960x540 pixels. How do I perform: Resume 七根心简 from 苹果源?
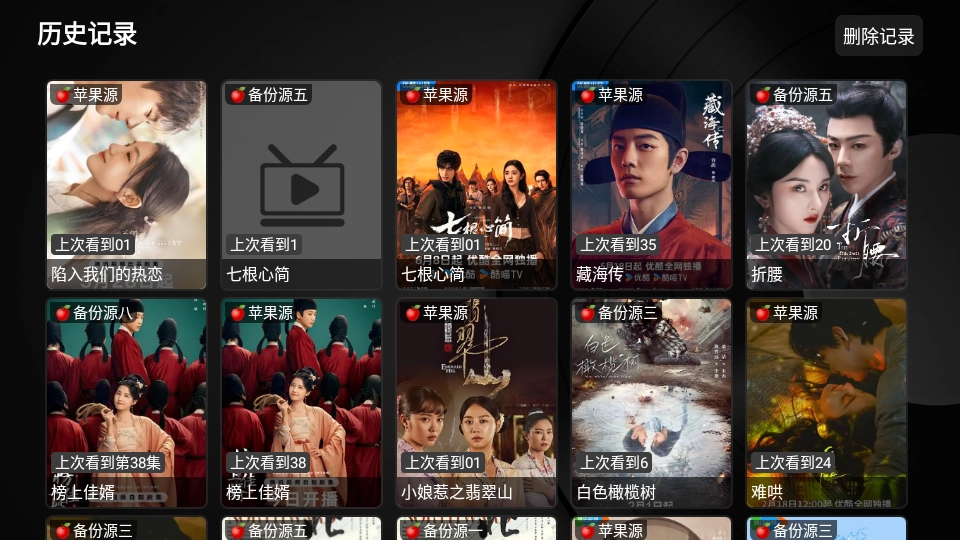(476, 185)
